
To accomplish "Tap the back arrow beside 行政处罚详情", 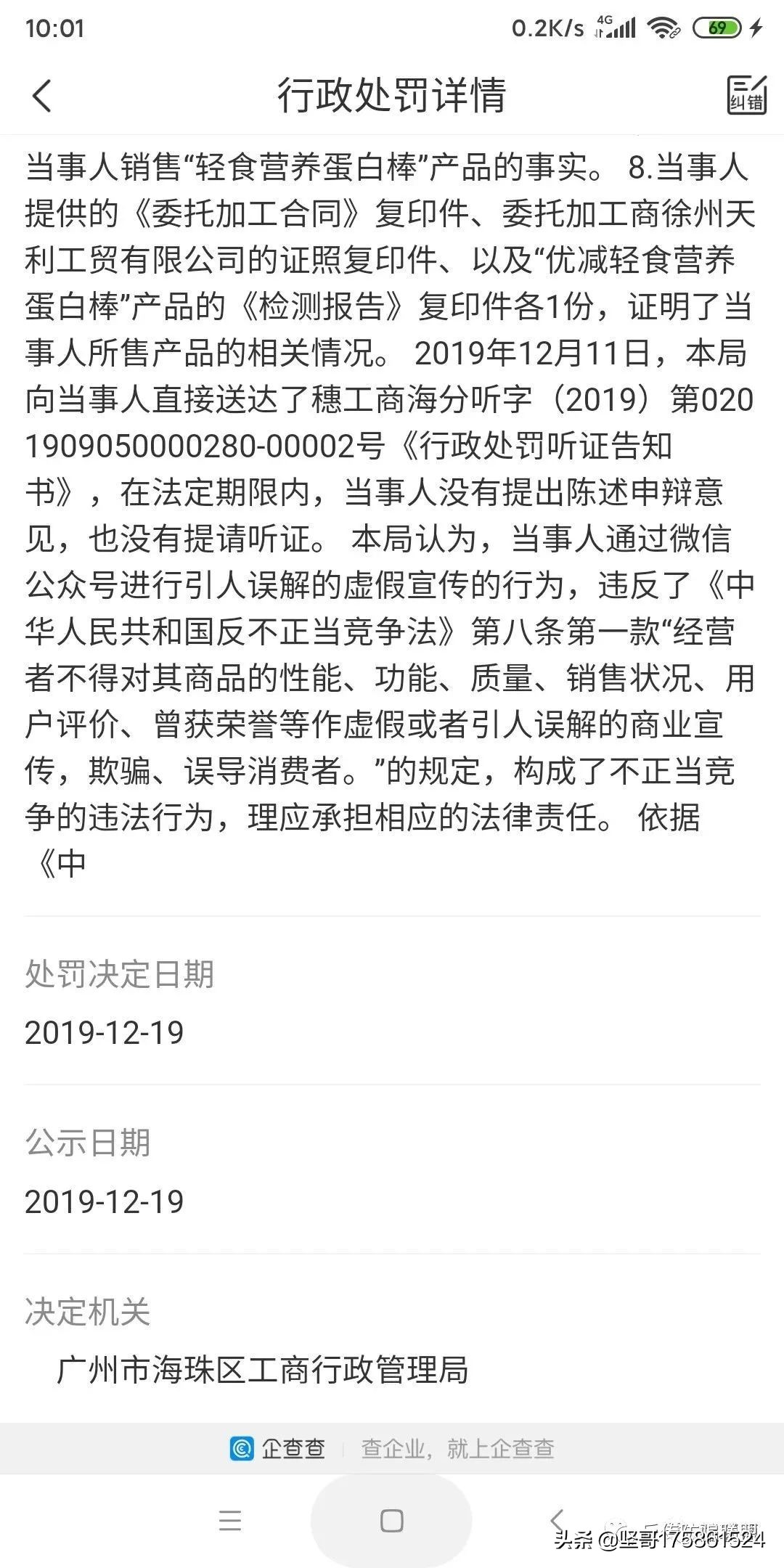I will pyautogui.click(x=41, y=95).
